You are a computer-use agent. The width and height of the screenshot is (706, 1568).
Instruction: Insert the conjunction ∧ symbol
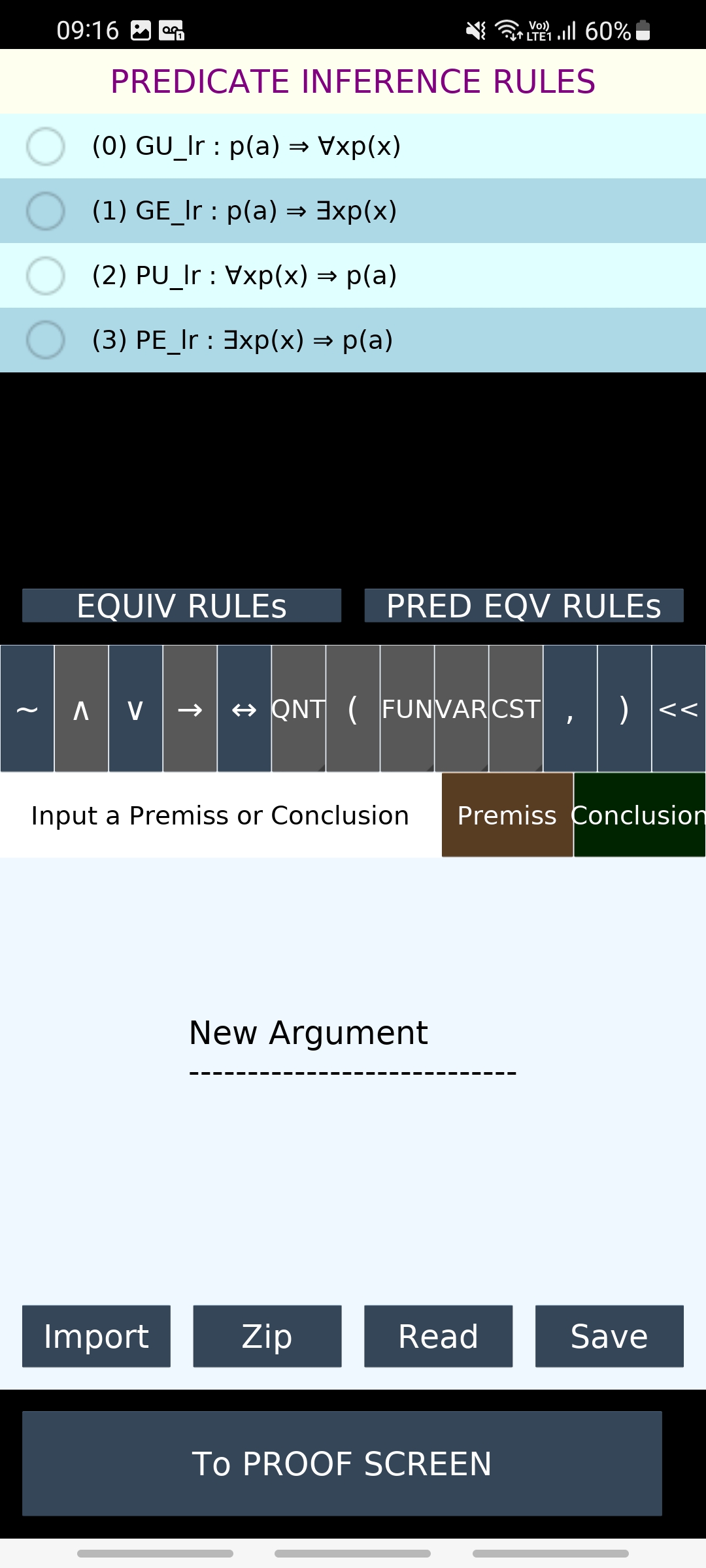(x=81, y=709)
